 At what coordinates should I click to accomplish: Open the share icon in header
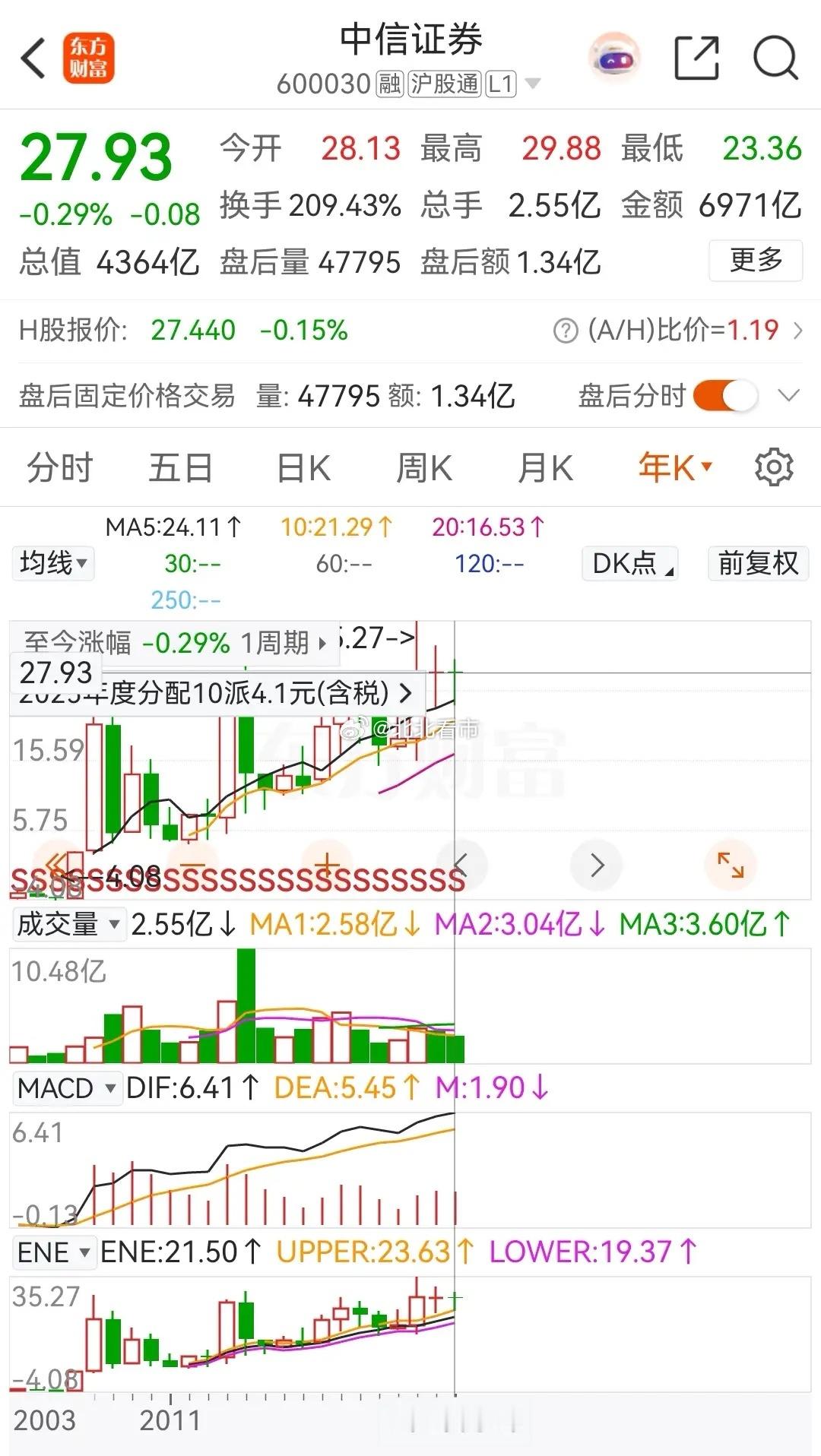697,58
